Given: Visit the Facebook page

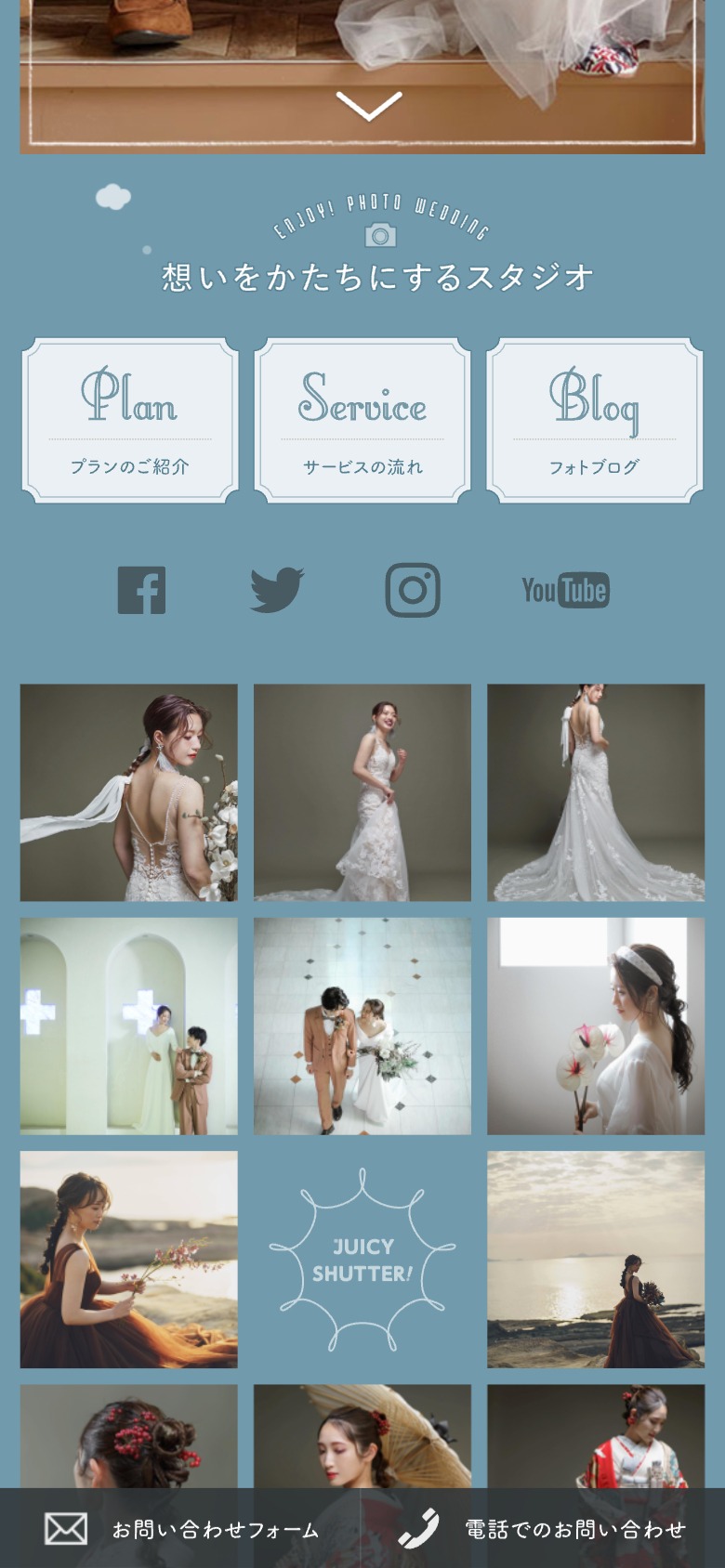Looking at the screenshot, I should [x=141, y=590].
